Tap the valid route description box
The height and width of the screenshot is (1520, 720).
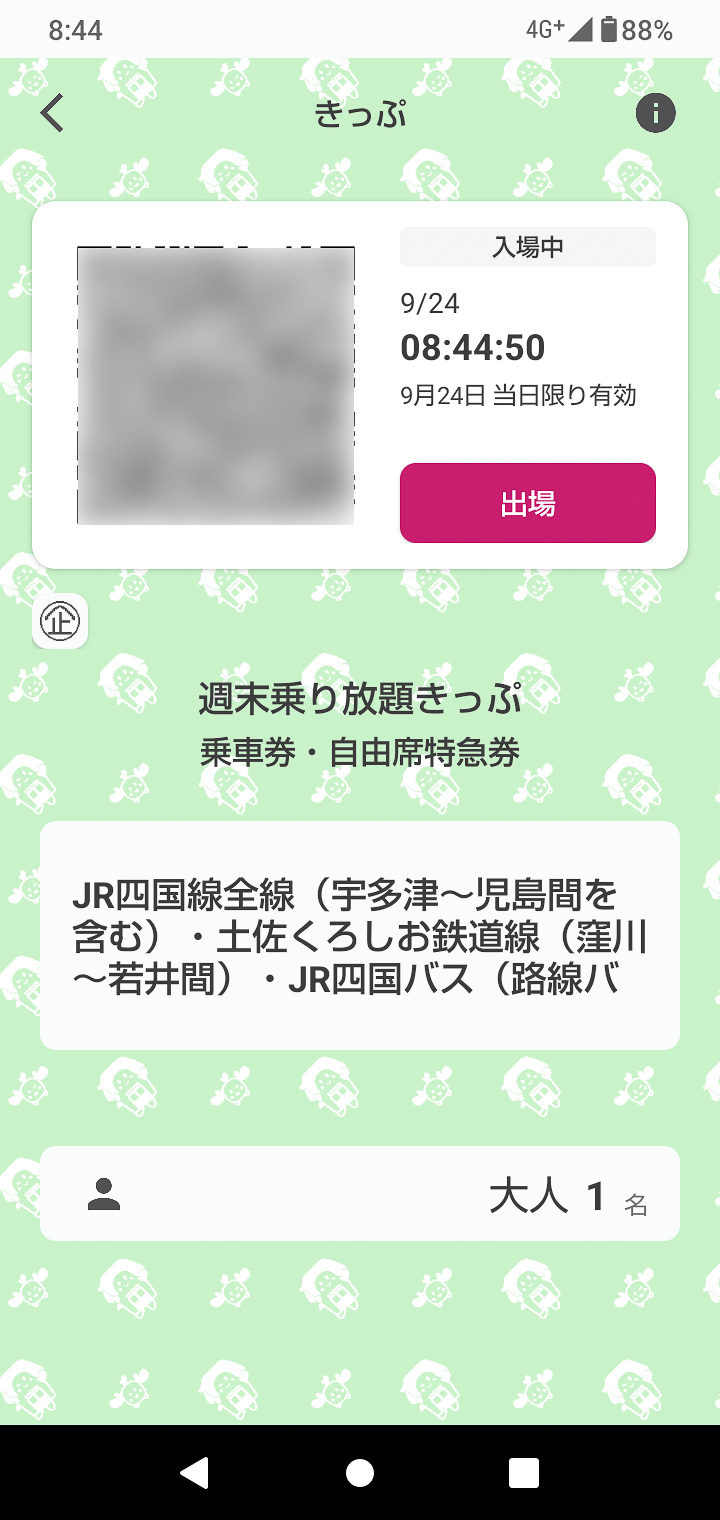pyautogui.click(x=359, y=932)
